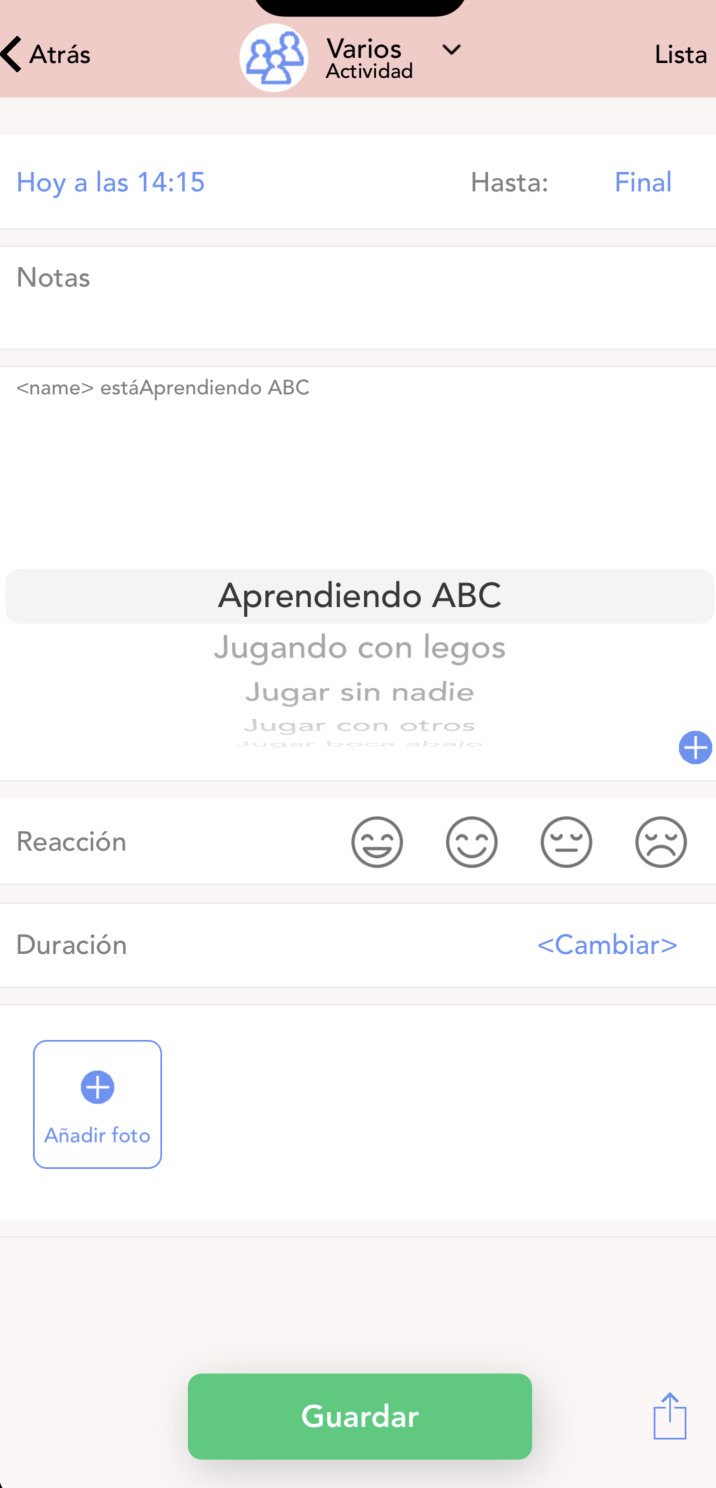Change the Duración value
This screenshot has width=716, height=1488.
coord(607,945)
